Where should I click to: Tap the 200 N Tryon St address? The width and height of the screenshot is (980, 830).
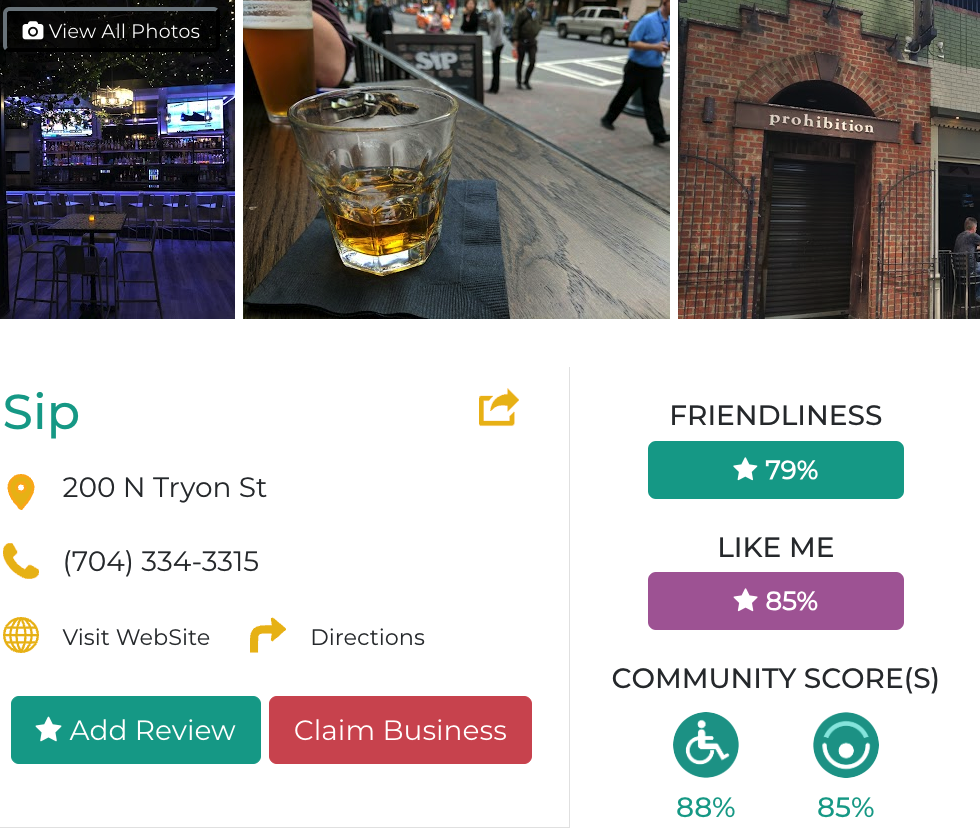pyautogui.click(x=164, y=488)
